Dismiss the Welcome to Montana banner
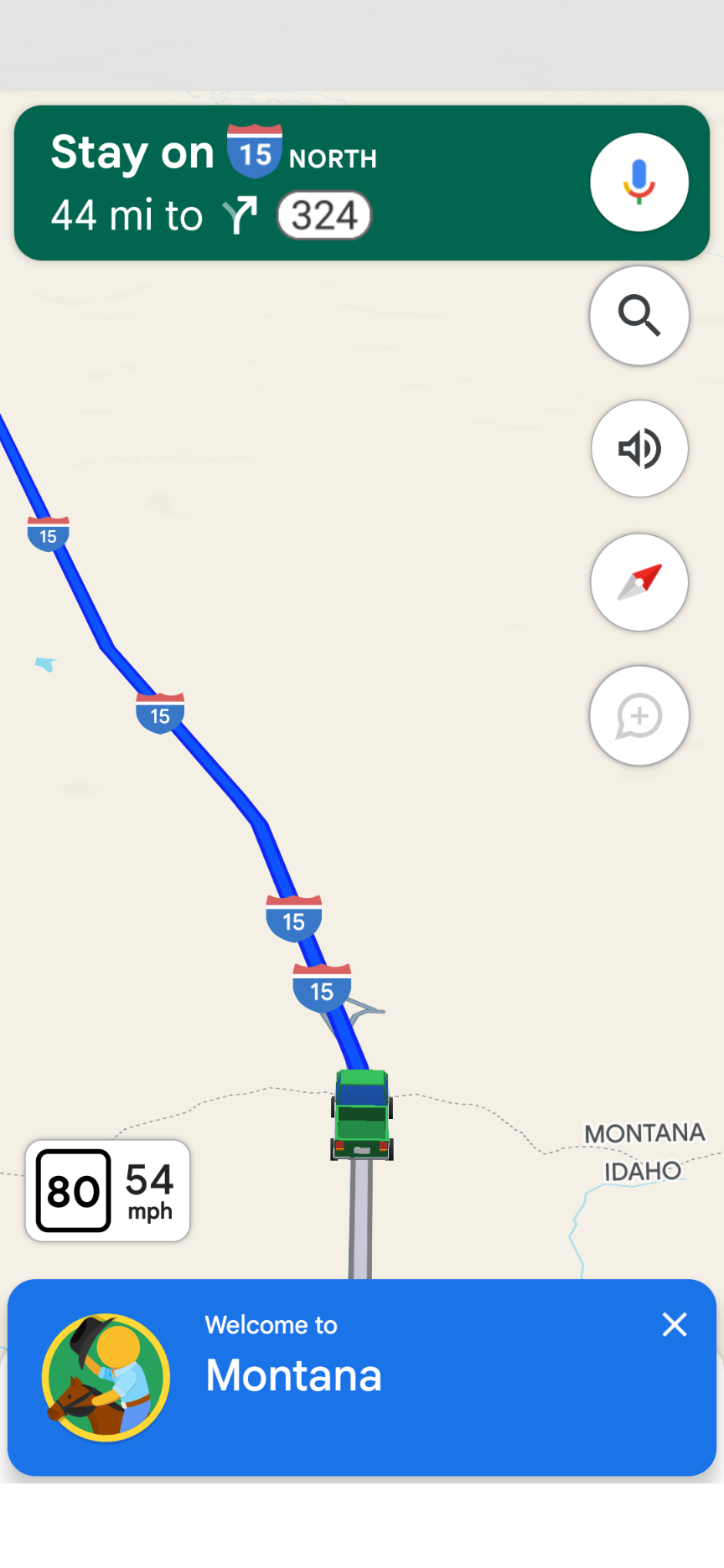Viewport: 724px width, 1568px height. [675, 1324]
